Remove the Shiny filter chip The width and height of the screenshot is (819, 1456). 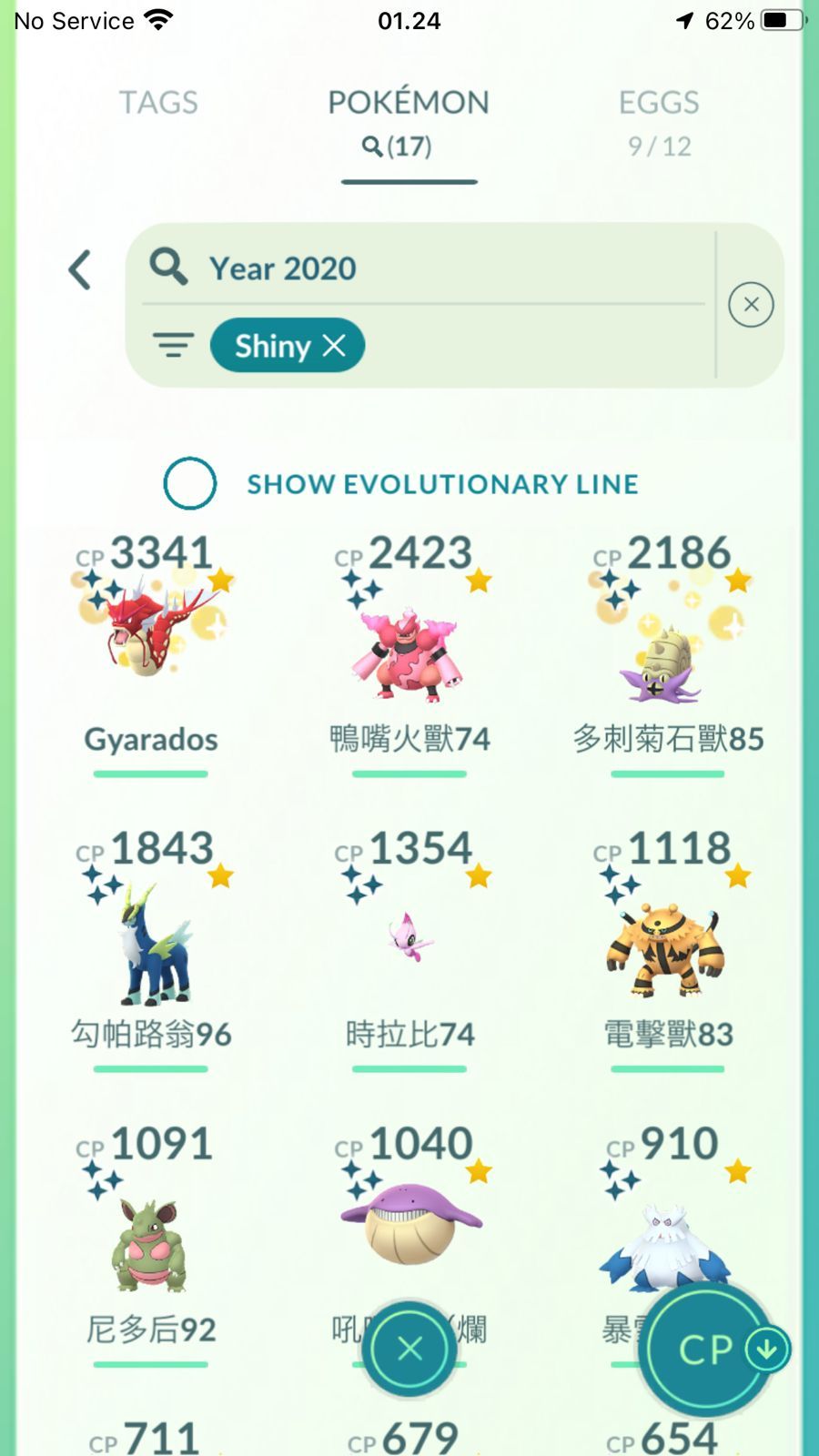click(x=334, y=346)
